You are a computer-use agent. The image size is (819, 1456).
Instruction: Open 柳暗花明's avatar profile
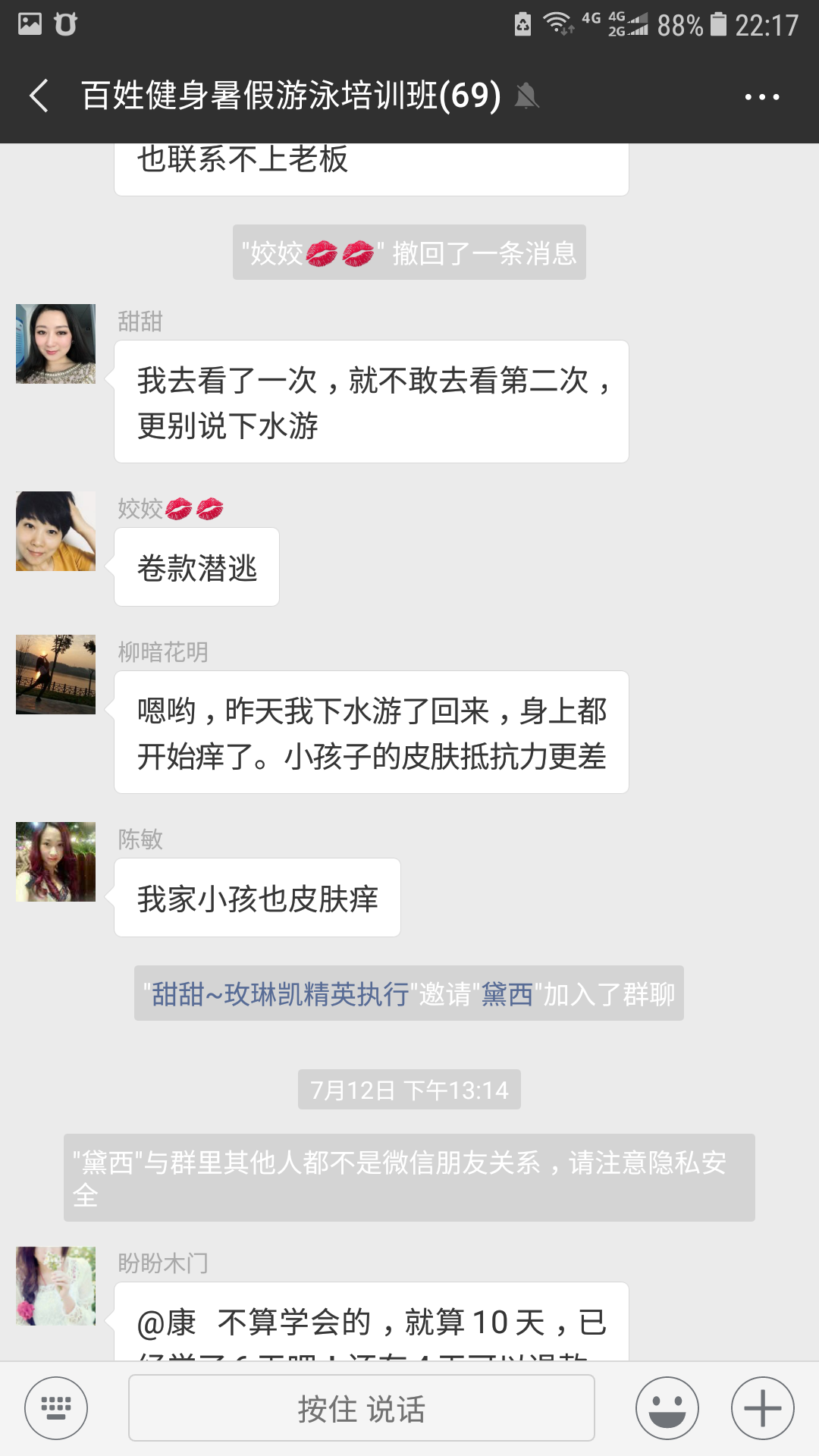point(56,674)
